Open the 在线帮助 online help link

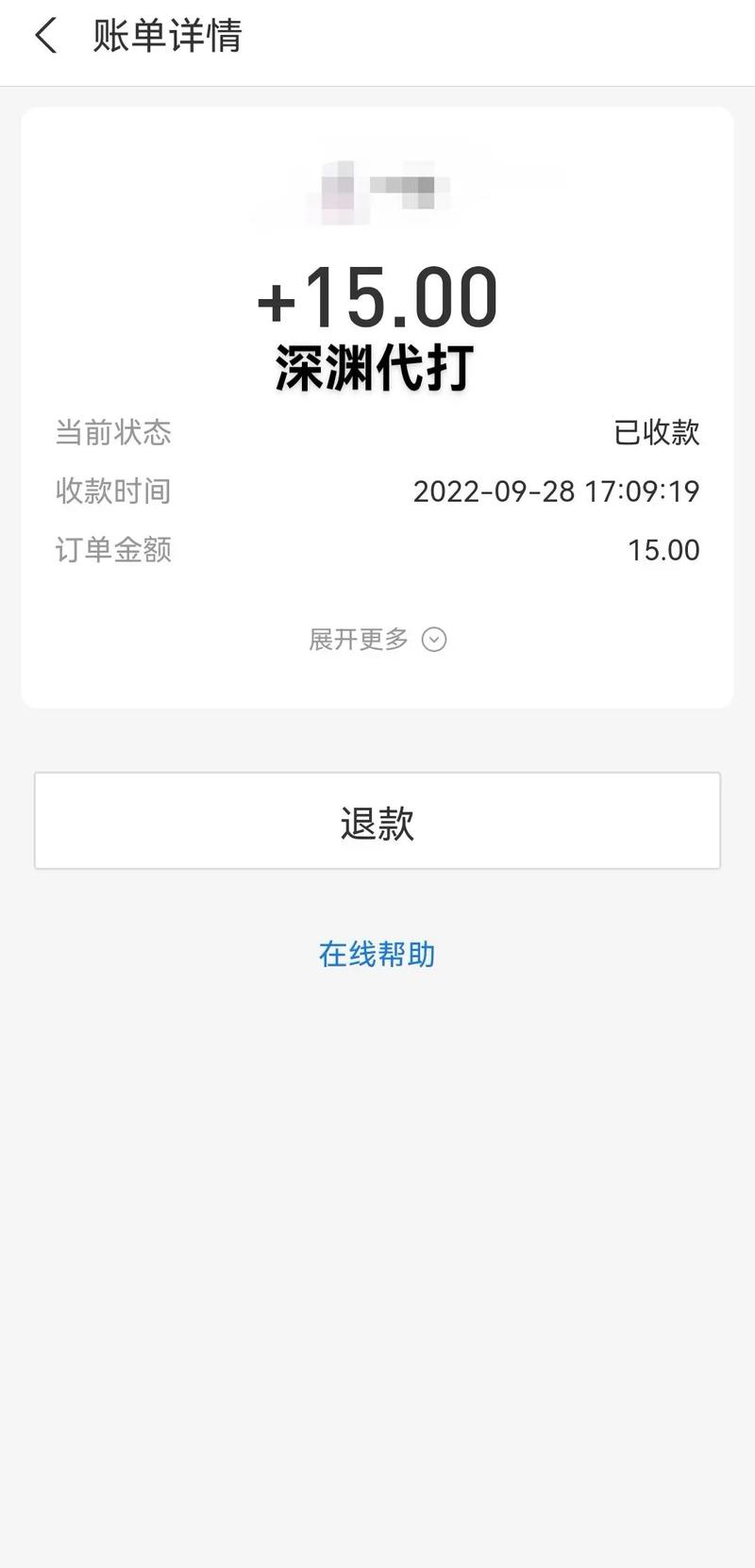pos(377,955)
